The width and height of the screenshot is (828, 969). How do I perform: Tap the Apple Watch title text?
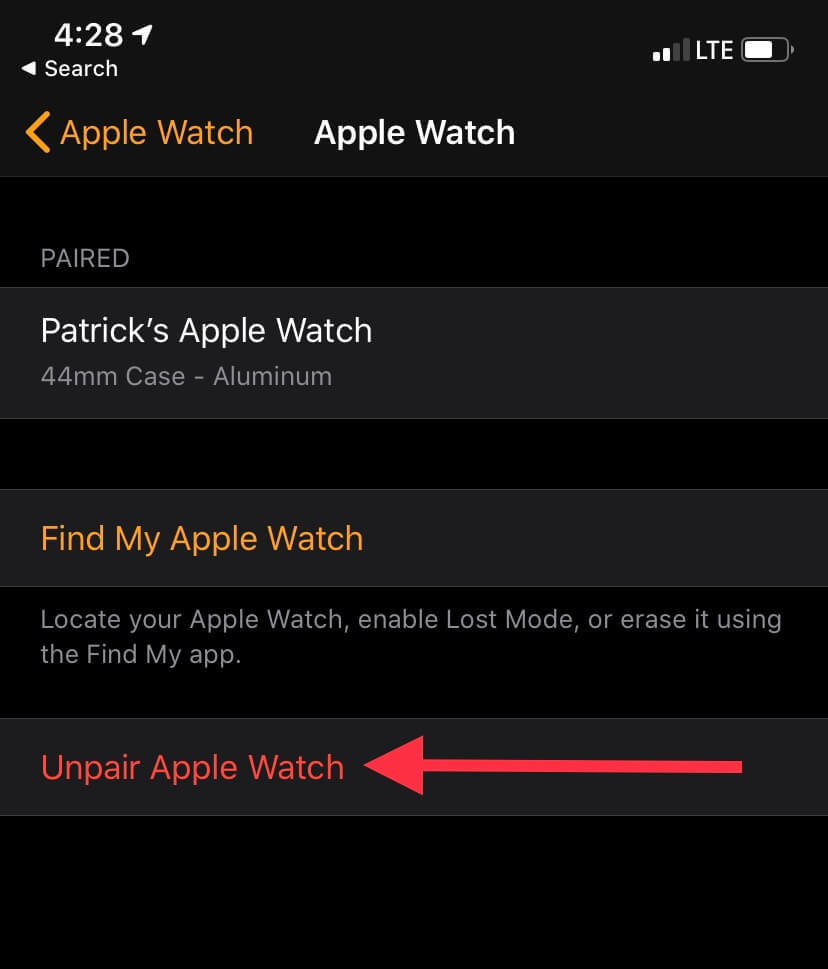[414, 131]
